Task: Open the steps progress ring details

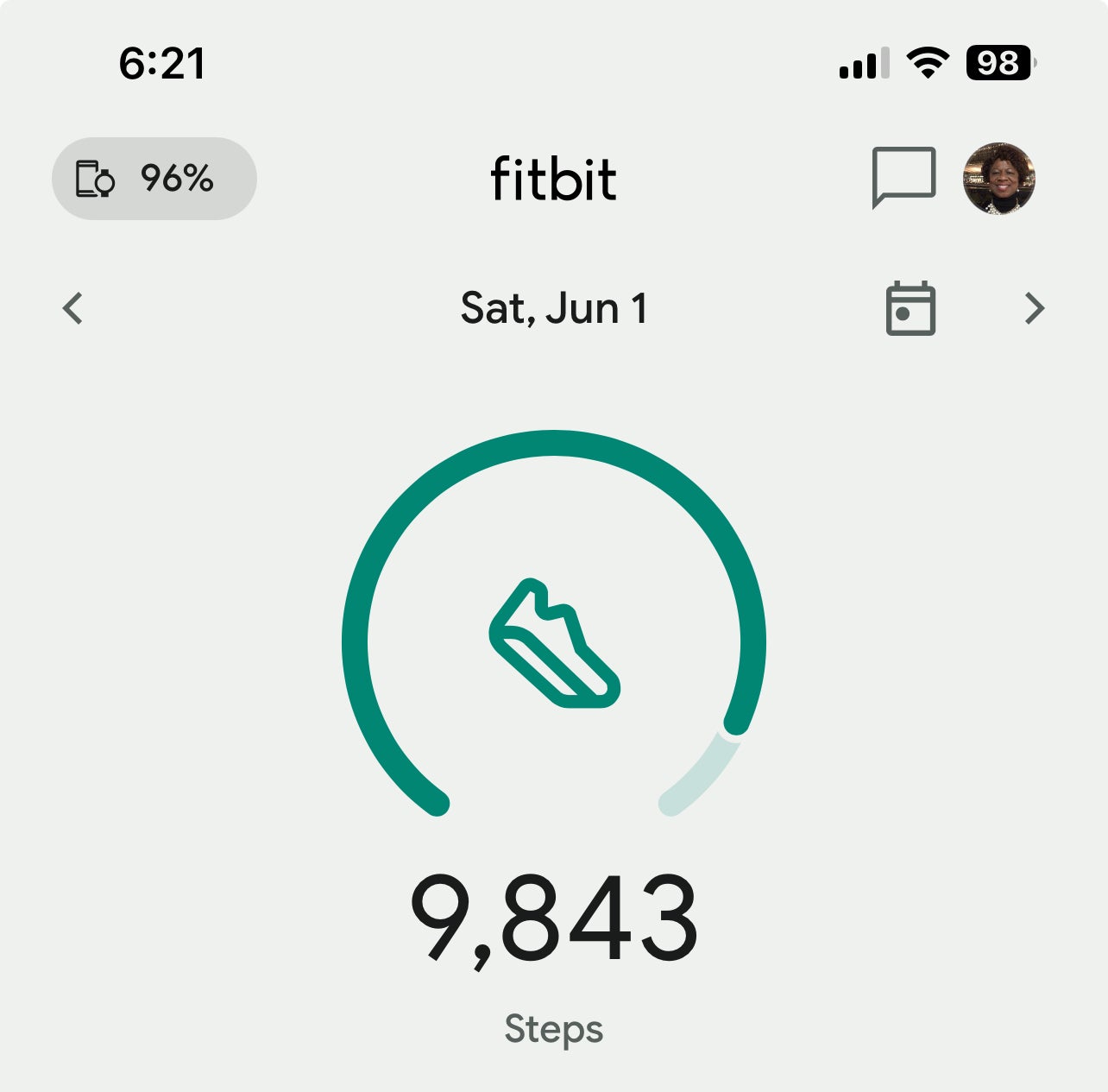Action: click(x=554, y=641)
